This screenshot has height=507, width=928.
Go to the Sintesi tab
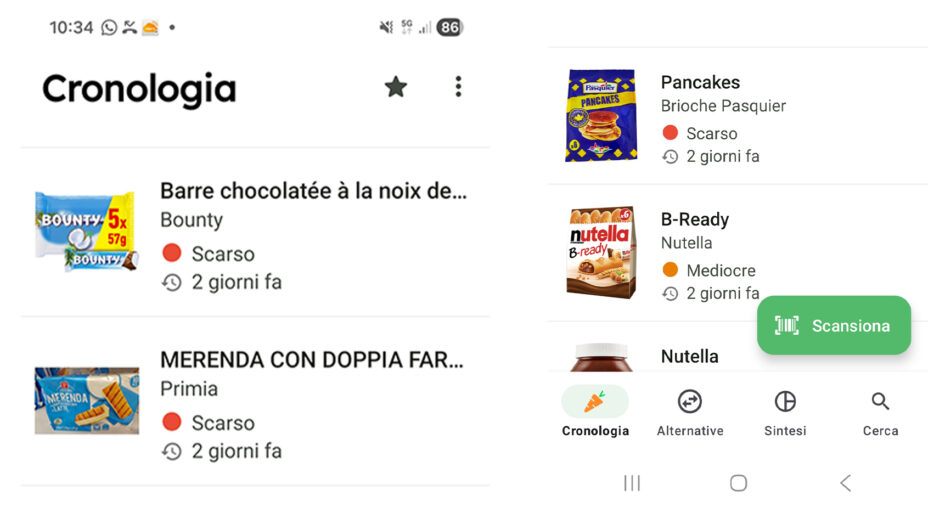tap(785, 411)
